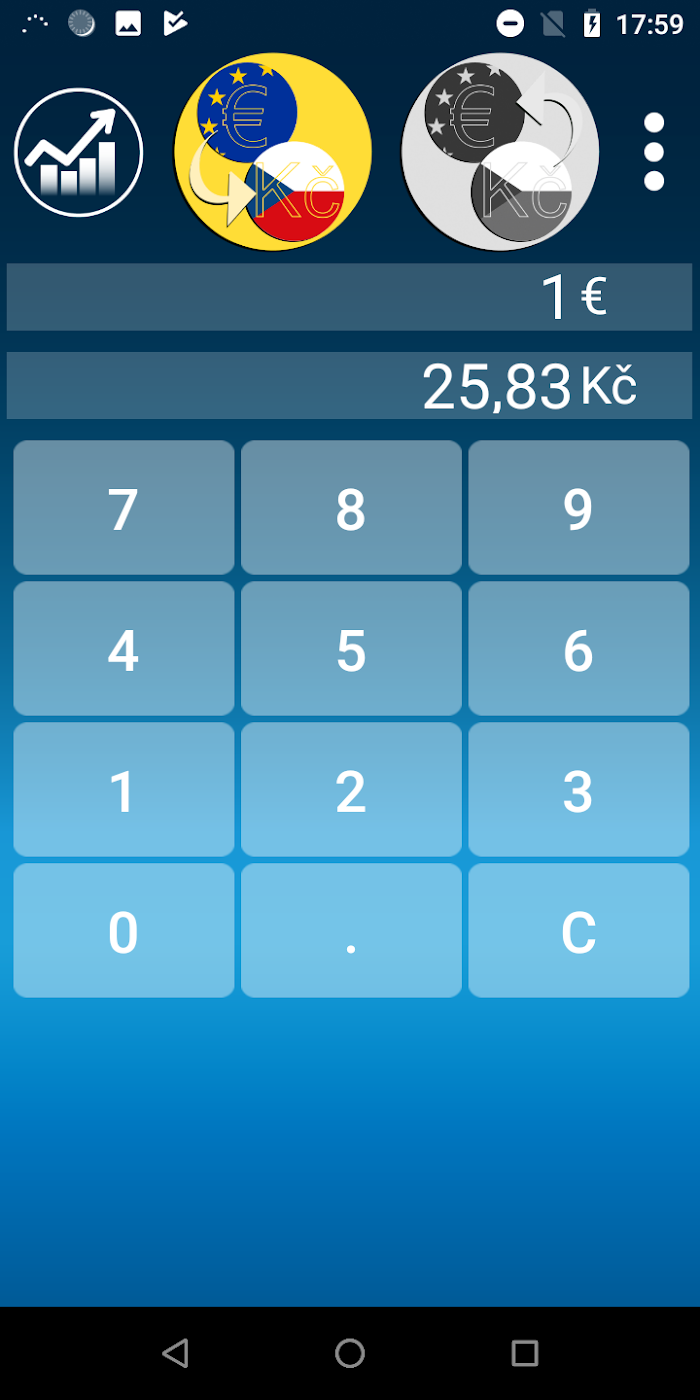Type the number 4
Viewport: 700px width, 1400px height.
124,649
